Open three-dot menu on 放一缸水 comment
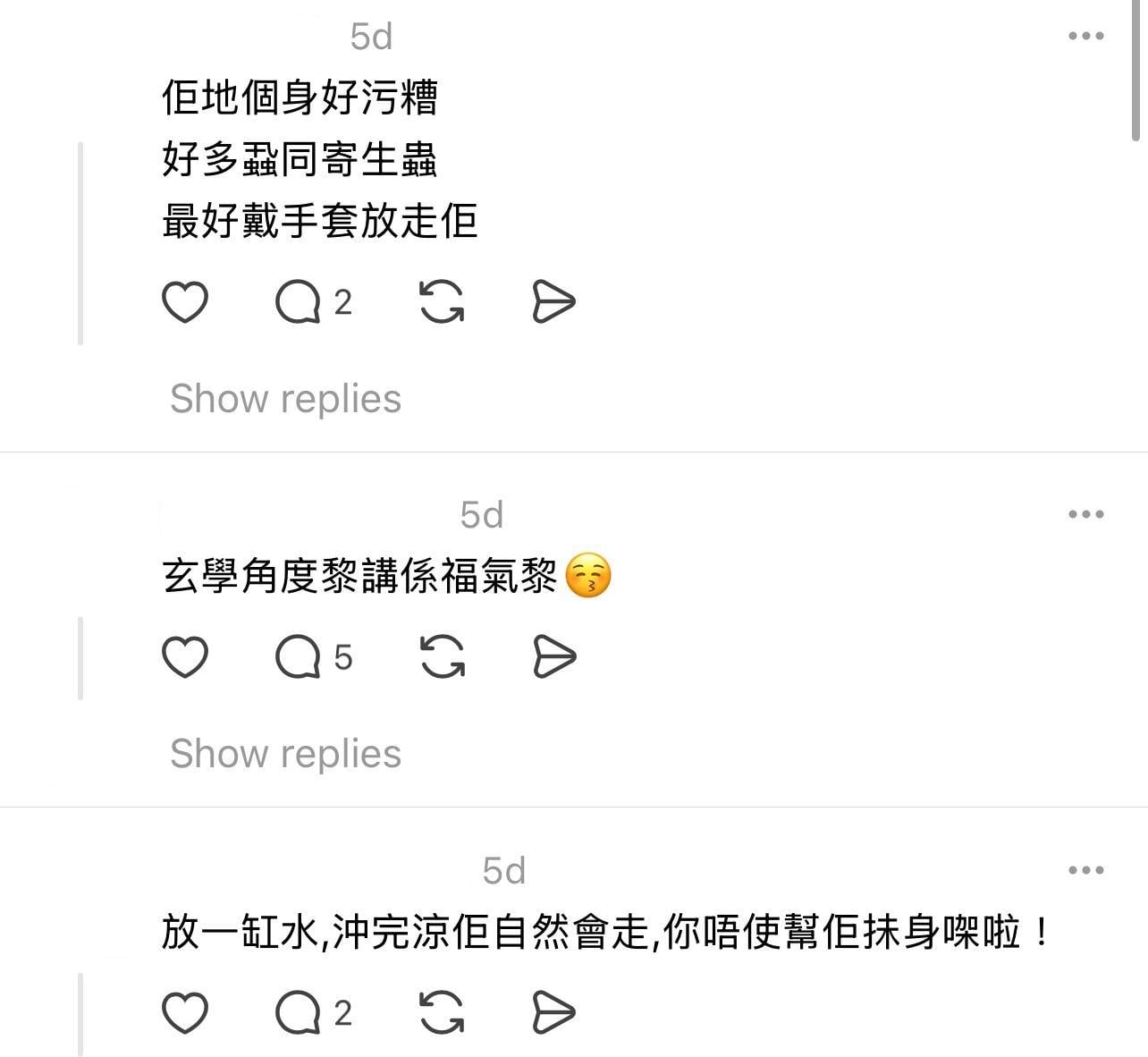The height and width of the screenshot is (1057, 1148). pyautogui.click(x=1085, y=870)
